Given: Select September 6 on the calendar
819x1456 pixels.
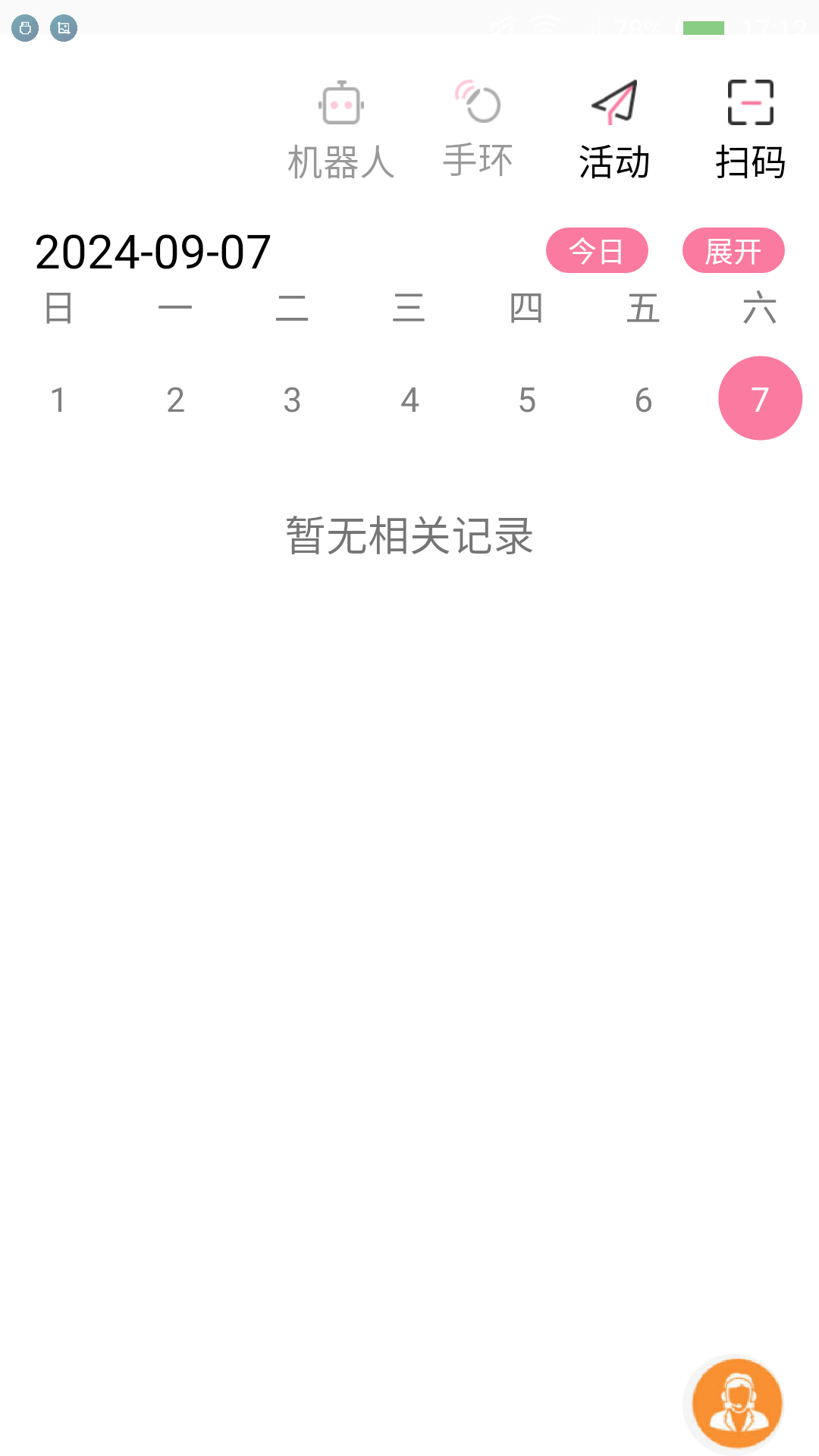Looking at the screenshot, I should point(643,400).
